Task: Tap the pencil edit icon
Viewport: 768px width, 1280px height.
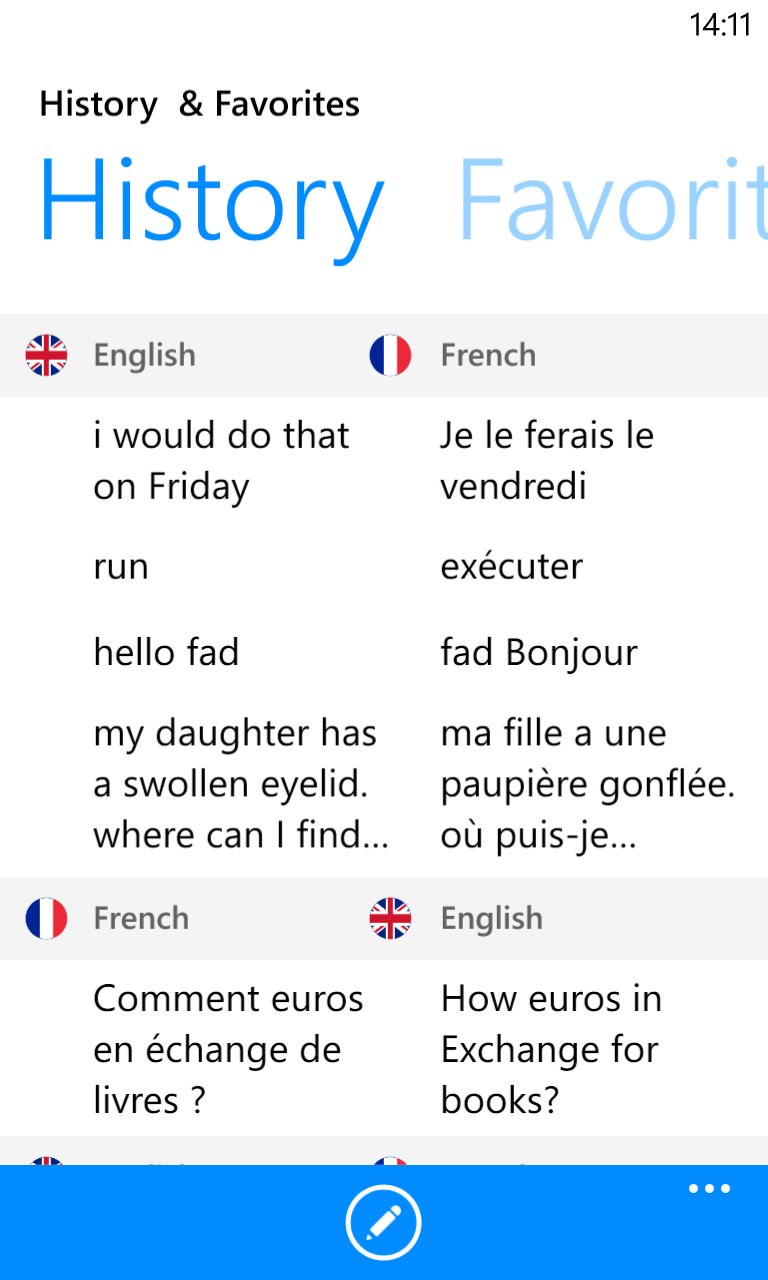Action: point(384,1222)
